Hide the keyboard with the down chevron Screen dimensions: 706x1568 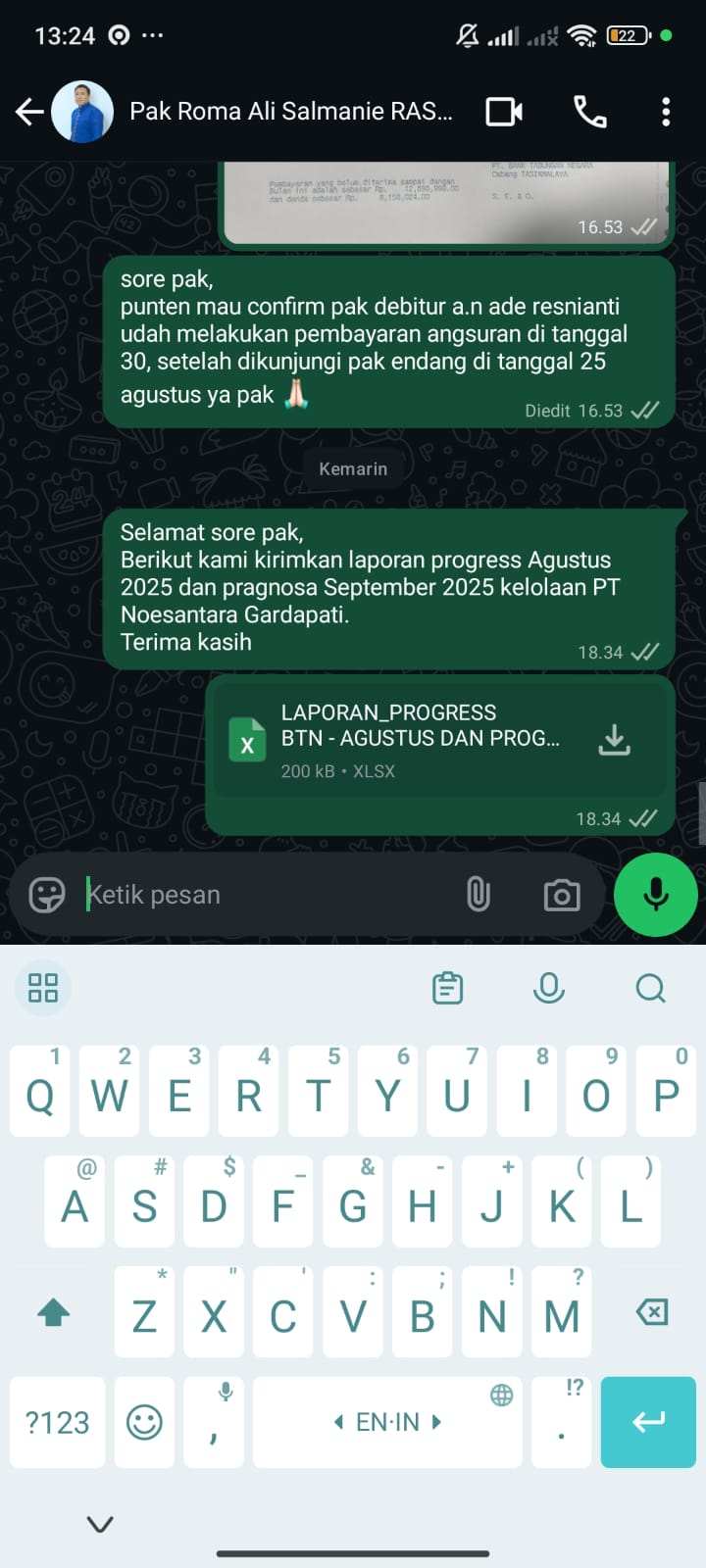click(100, 1523)
